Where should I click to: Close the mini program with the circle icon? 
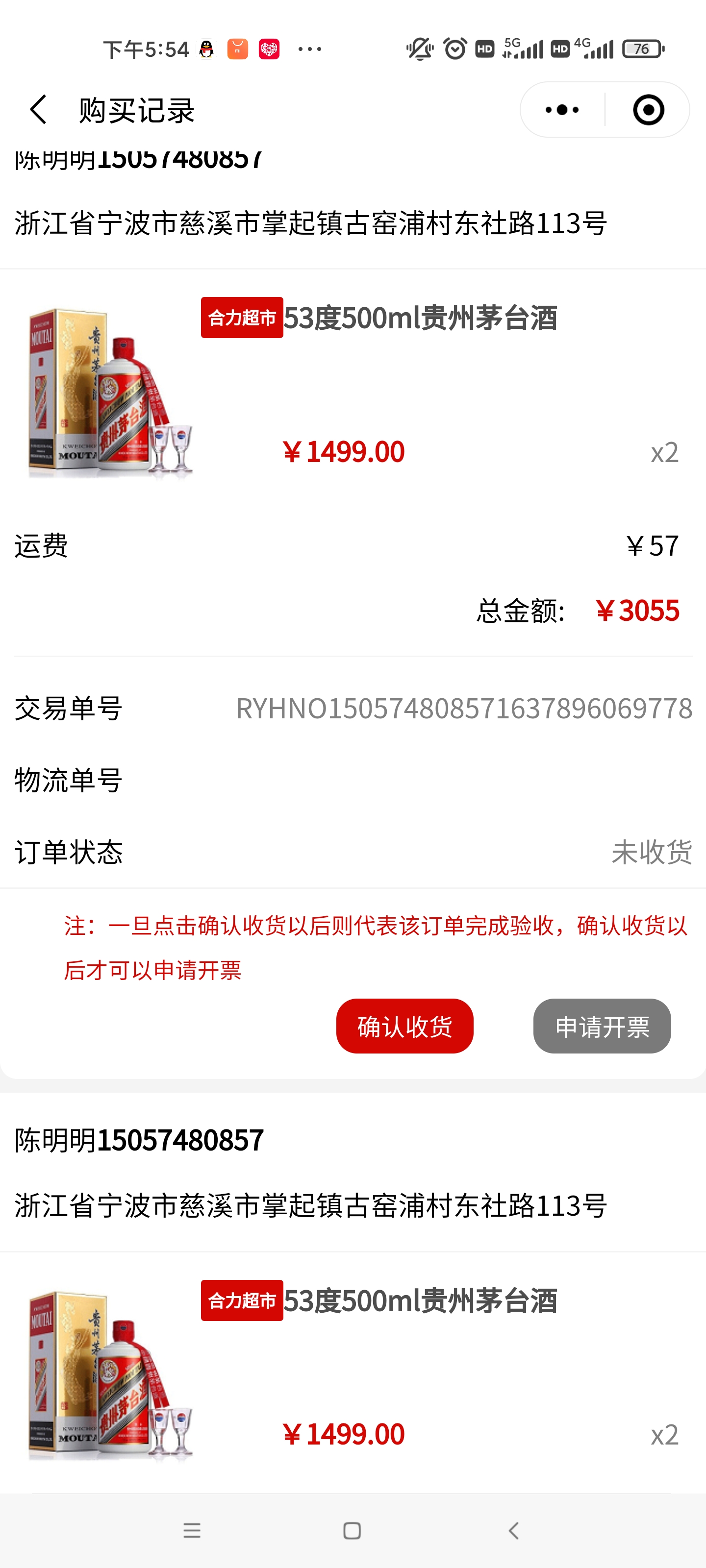pos(648,110)
